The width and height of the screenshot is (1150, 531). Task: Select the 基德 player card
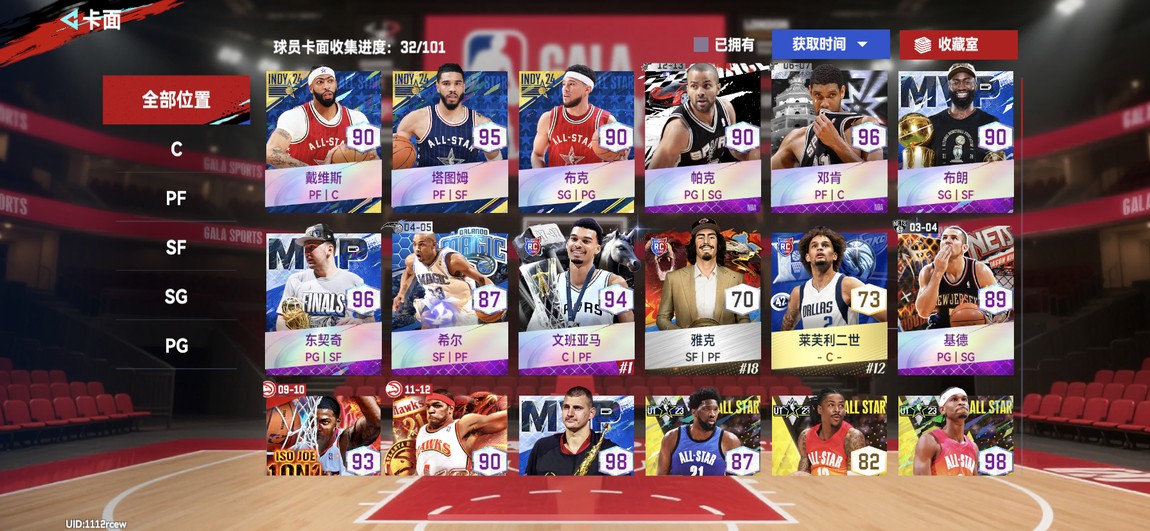(956, 303)
